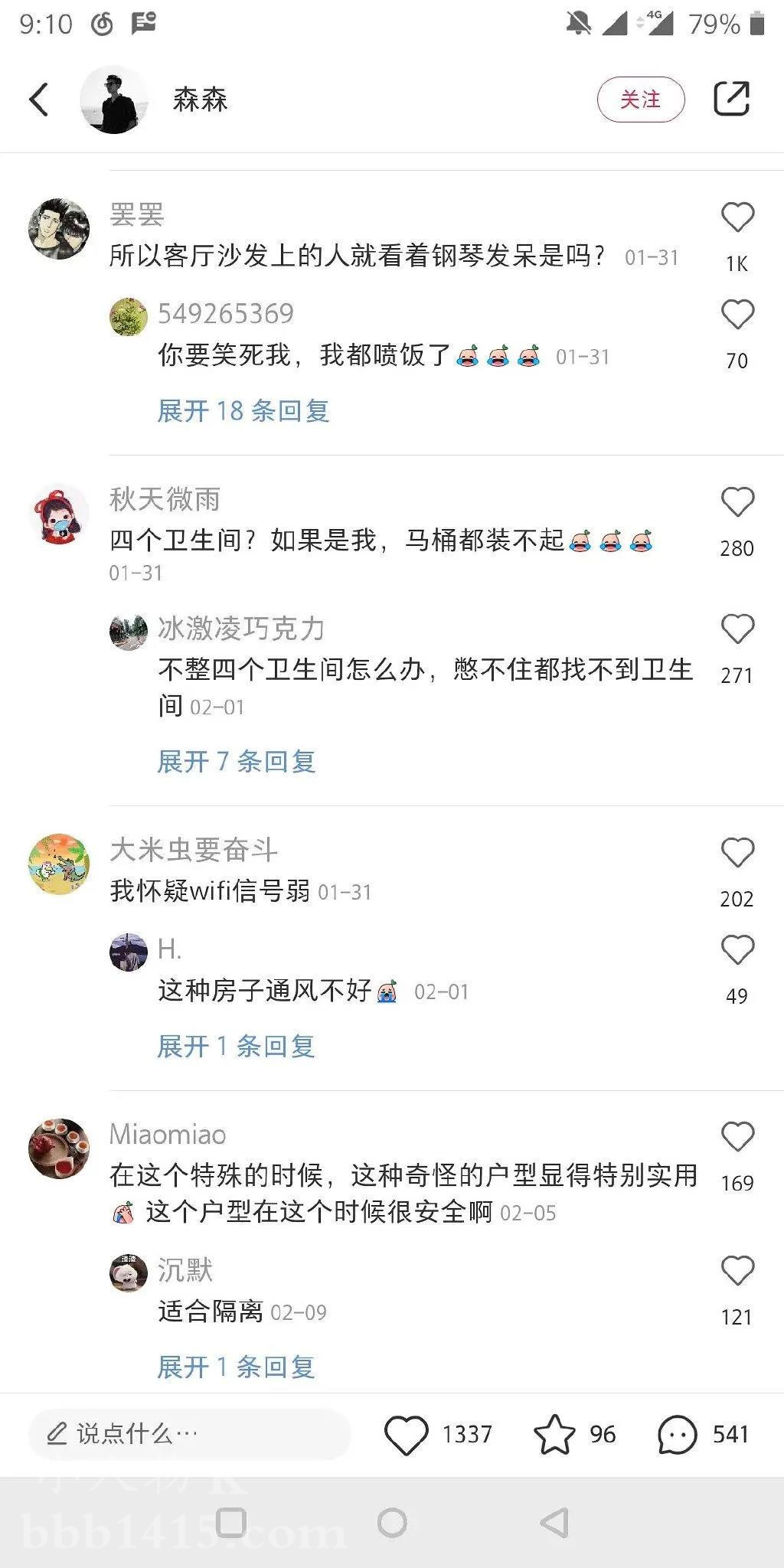
Task: Like 罢罢's comment about the piano
Action: [x=737, y=217]
